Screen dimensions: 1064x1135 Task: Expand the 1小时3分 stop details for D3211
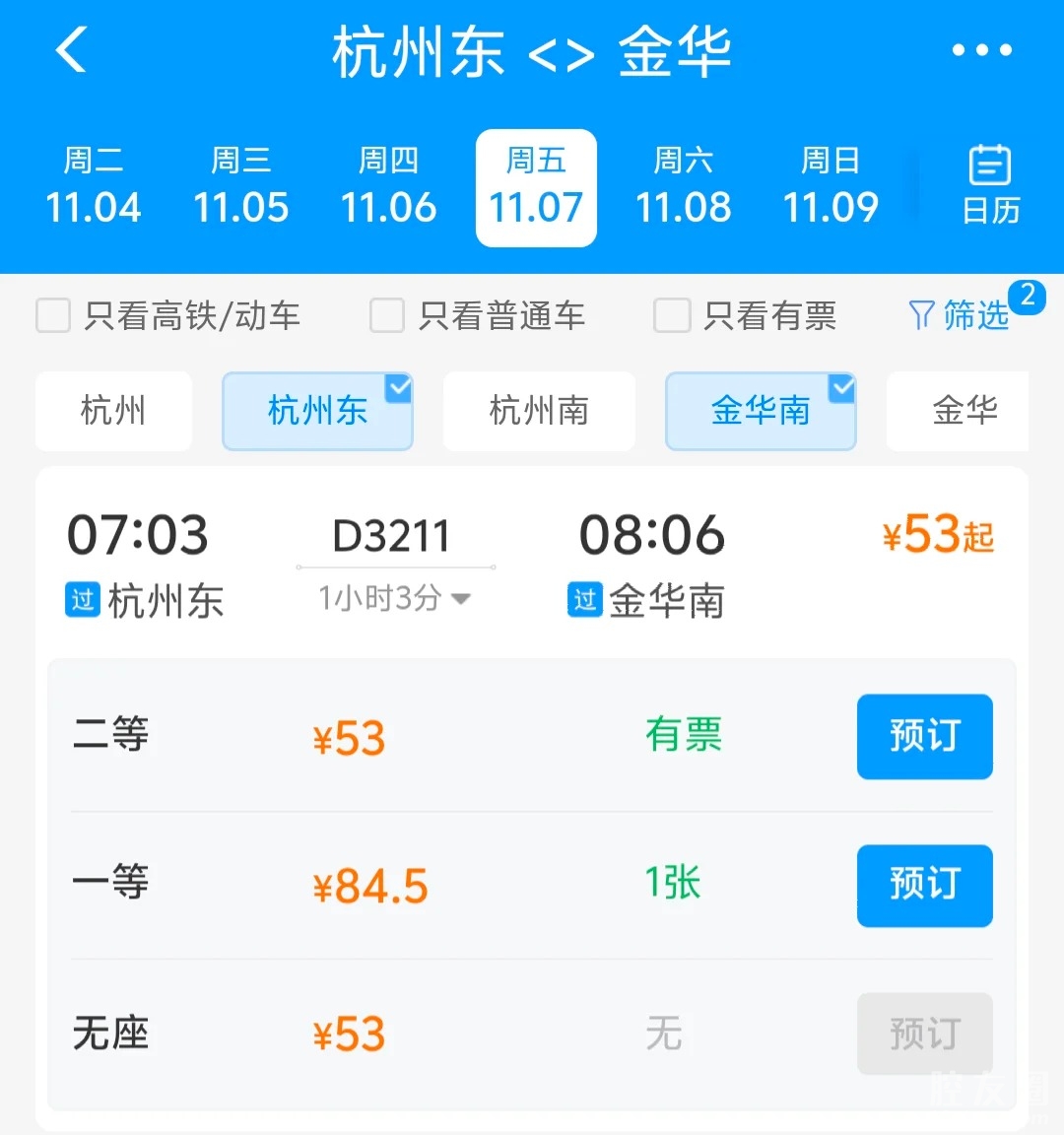394,598
